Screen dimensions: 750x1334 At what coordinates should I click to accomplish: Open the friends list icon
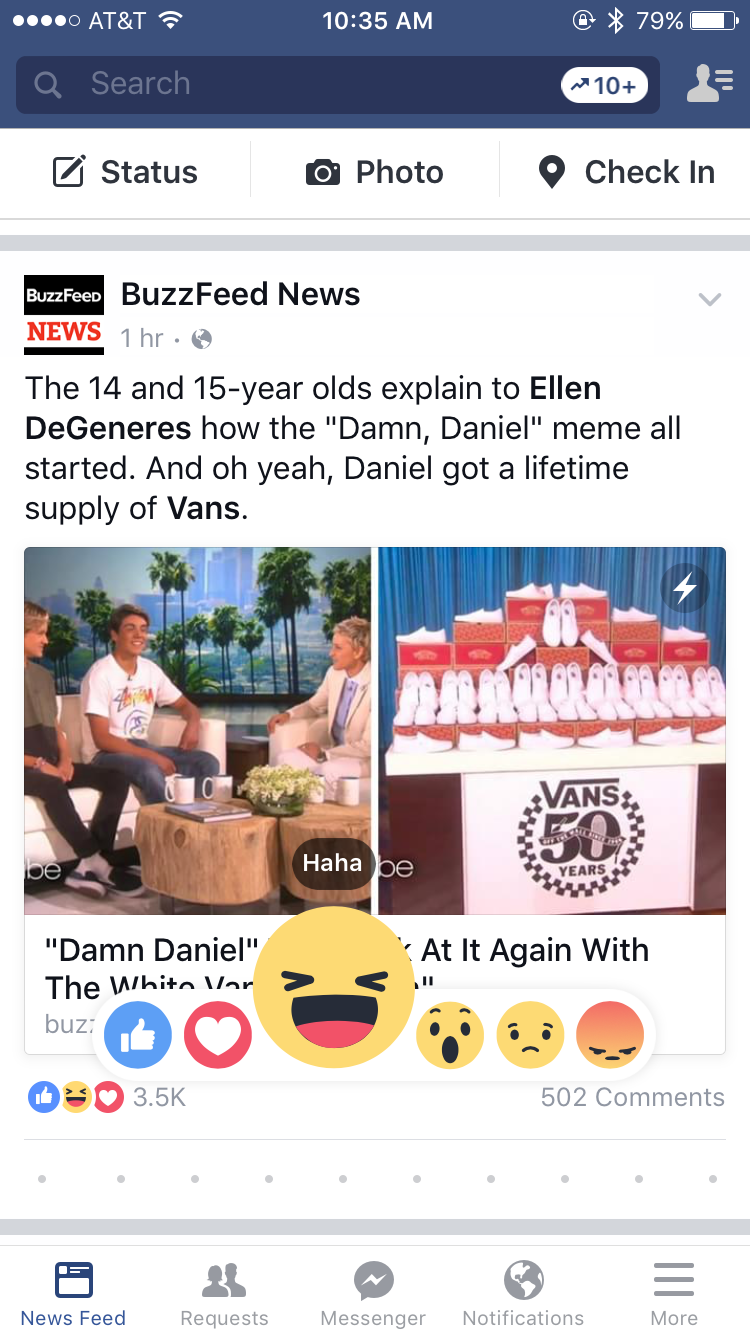click(710, 84)
